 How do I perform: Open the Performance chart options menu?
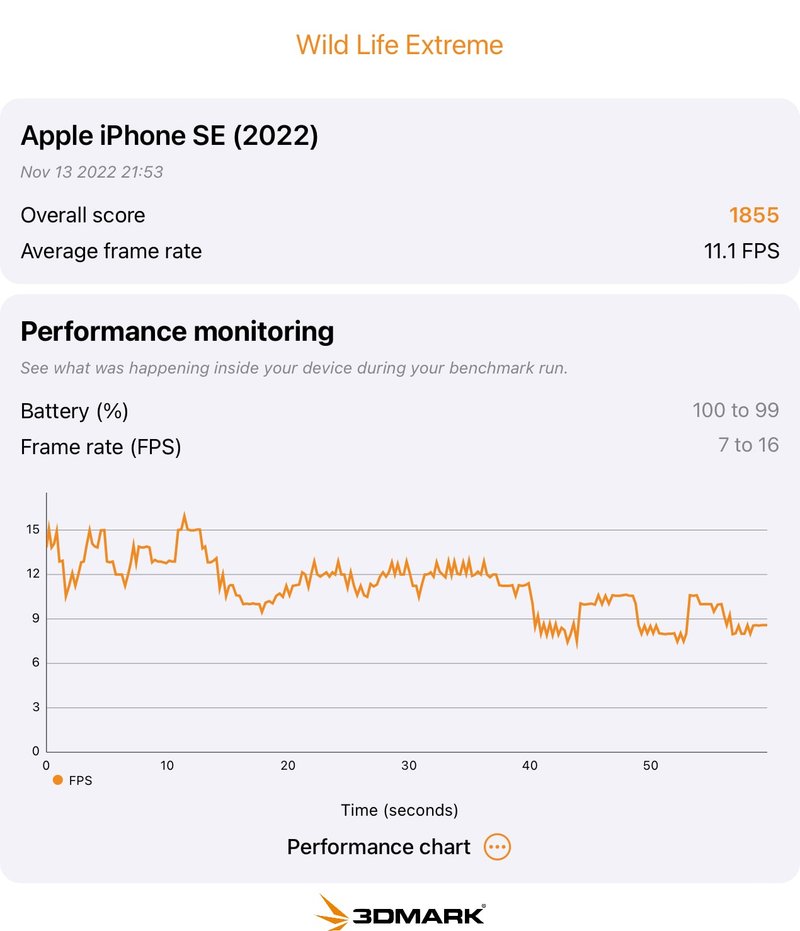[497, 847]
